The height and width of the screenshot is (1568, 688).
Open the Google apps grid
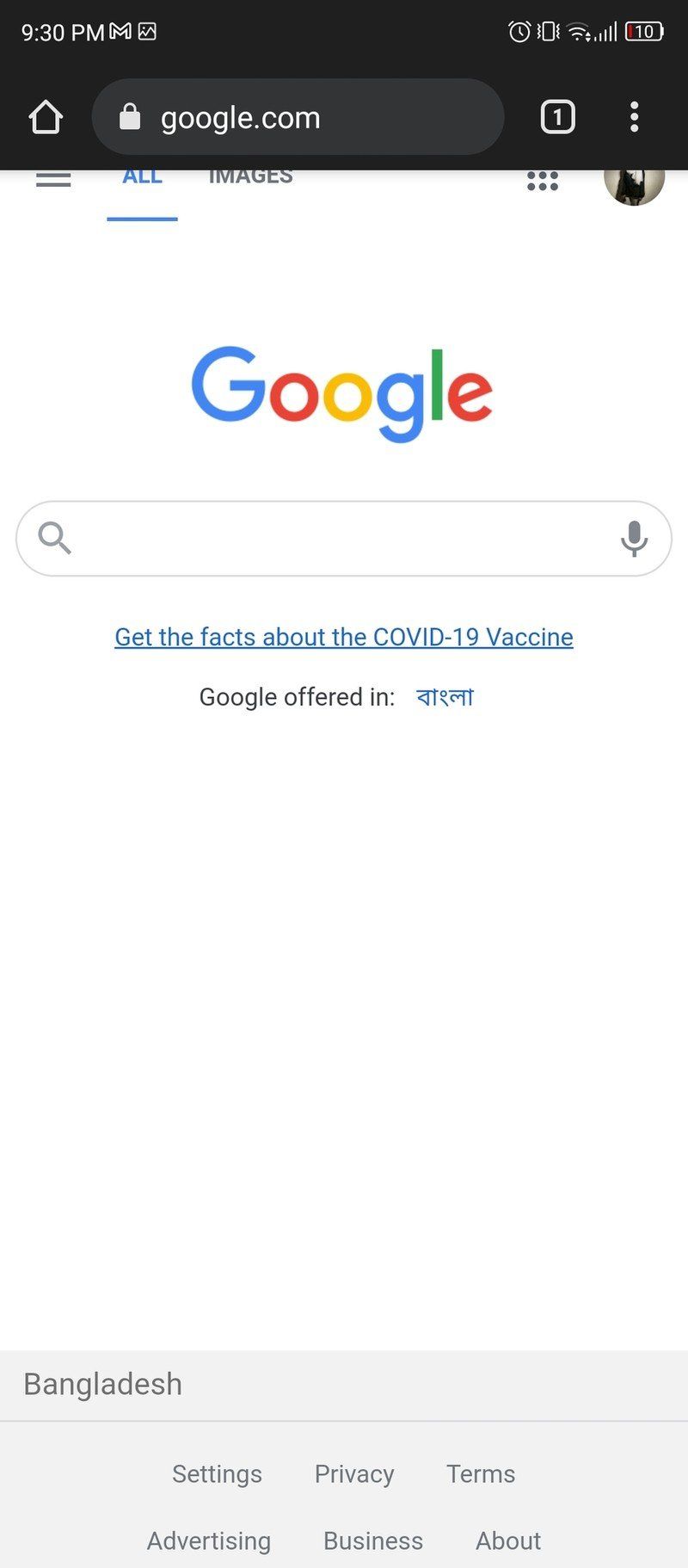543,181
